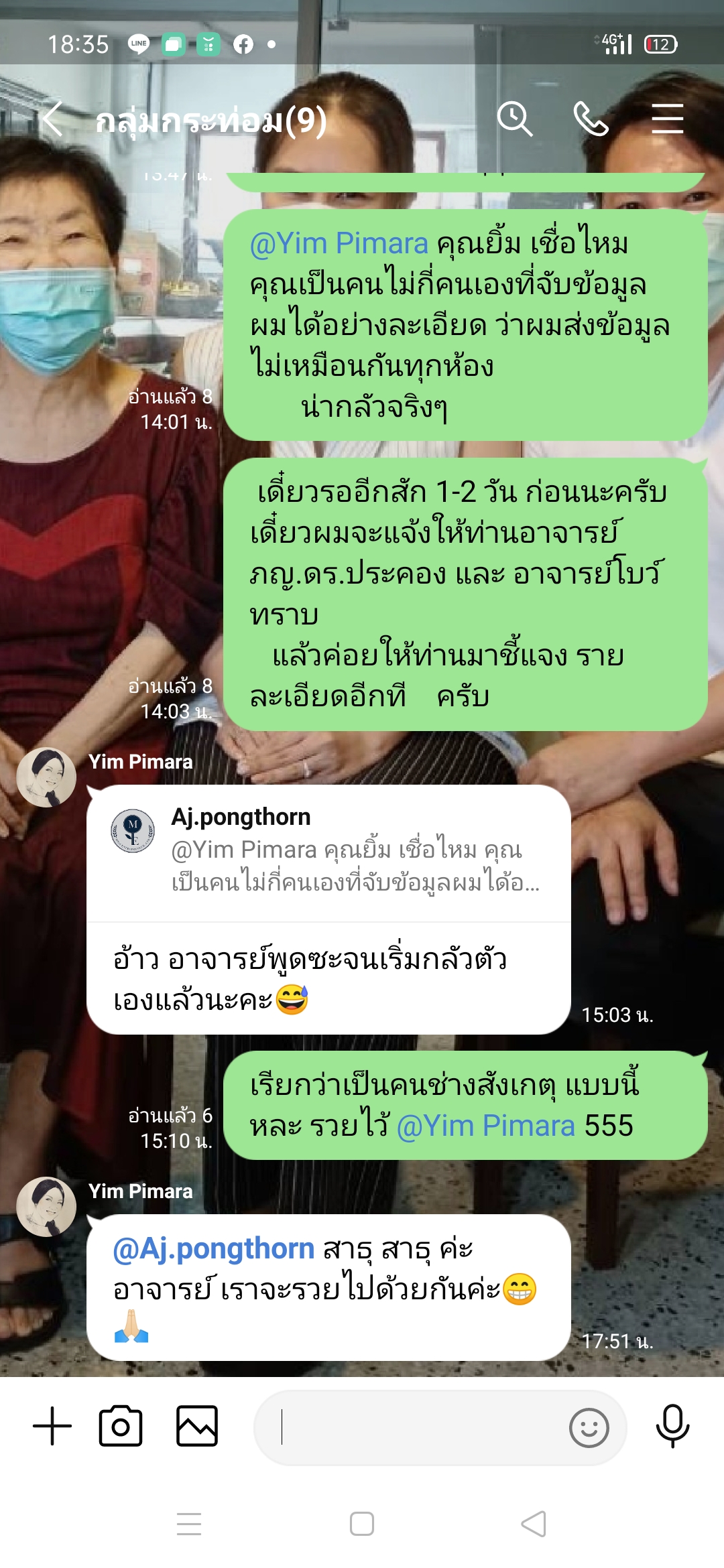Image resolution: width=724 pixels, height=1568 pixels.
Task: Go back from the group chat
Action: pyautogui.click(x=52, y=119)
